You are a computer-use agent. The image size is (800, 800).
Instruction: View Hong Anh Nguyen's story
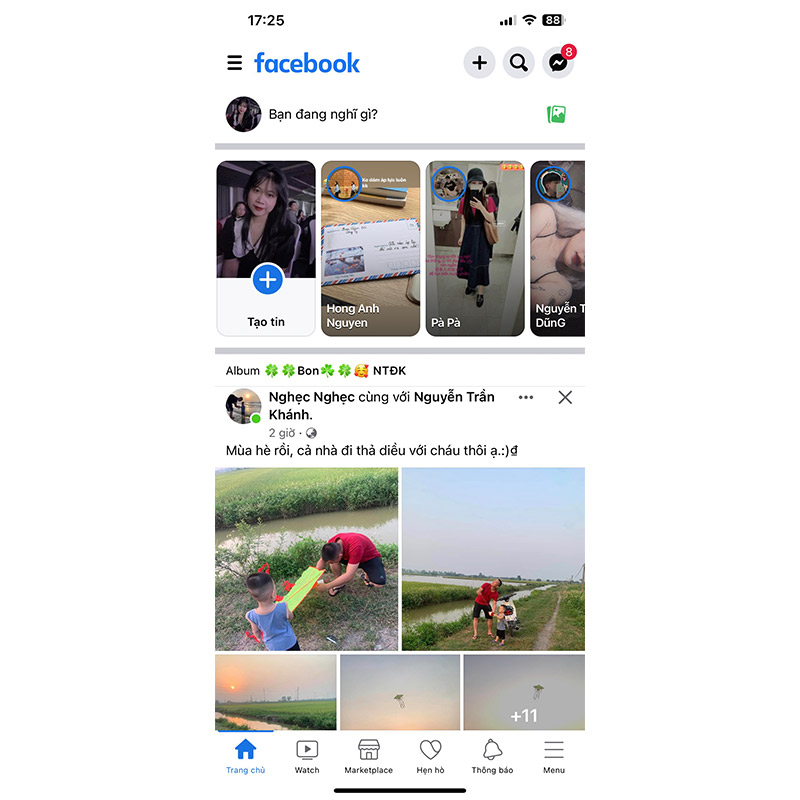point(370,250)
